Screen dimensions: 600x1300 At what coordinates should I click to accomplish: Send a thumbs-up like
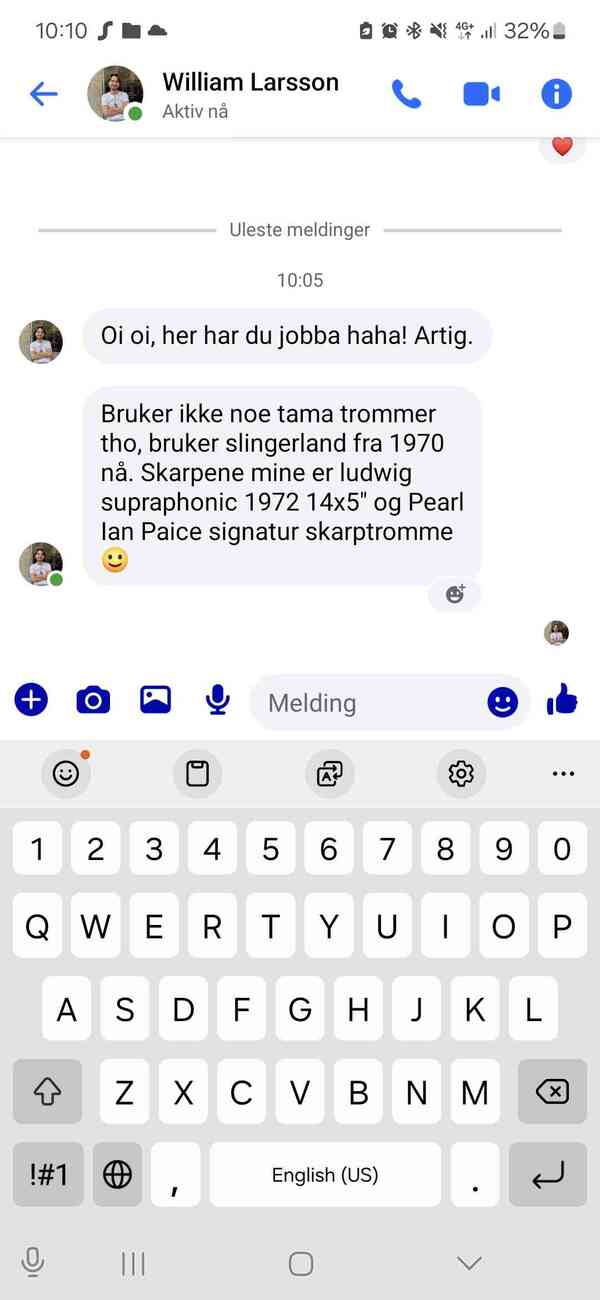(x=562, y=701)
